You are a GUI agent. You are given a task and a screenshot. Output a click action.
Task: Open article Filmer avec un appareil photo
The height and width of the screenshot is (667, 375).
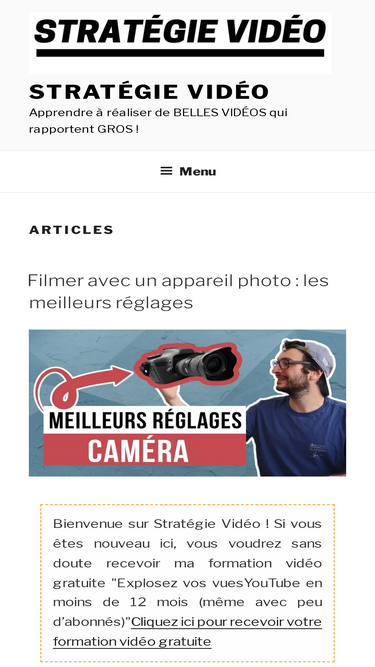coord(178,291)
